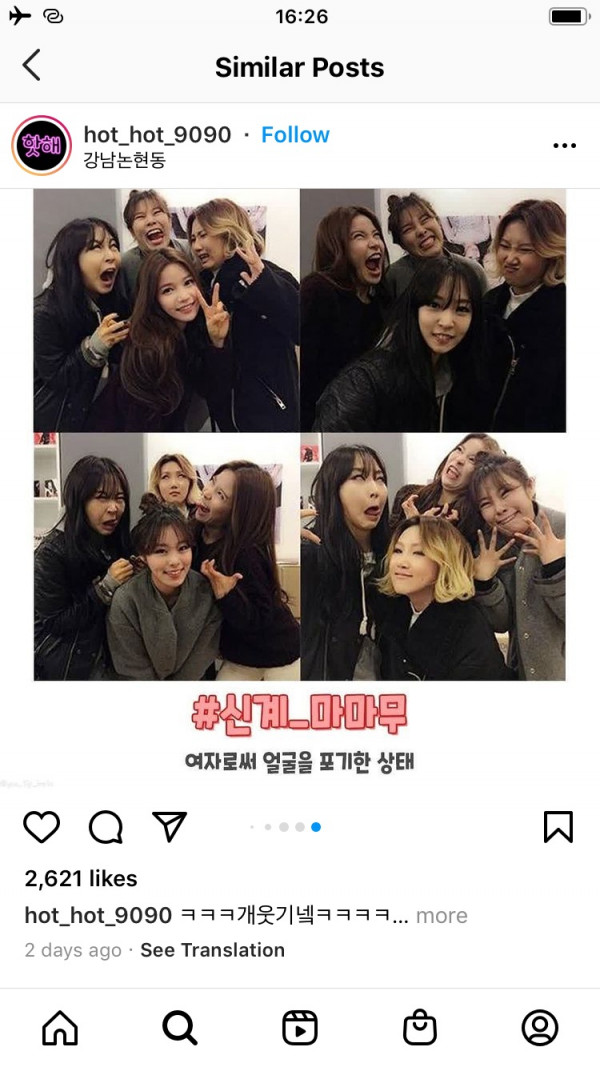Expand the caption with more
Viewport: 600px width, 1067px height.
pos(441,915)
